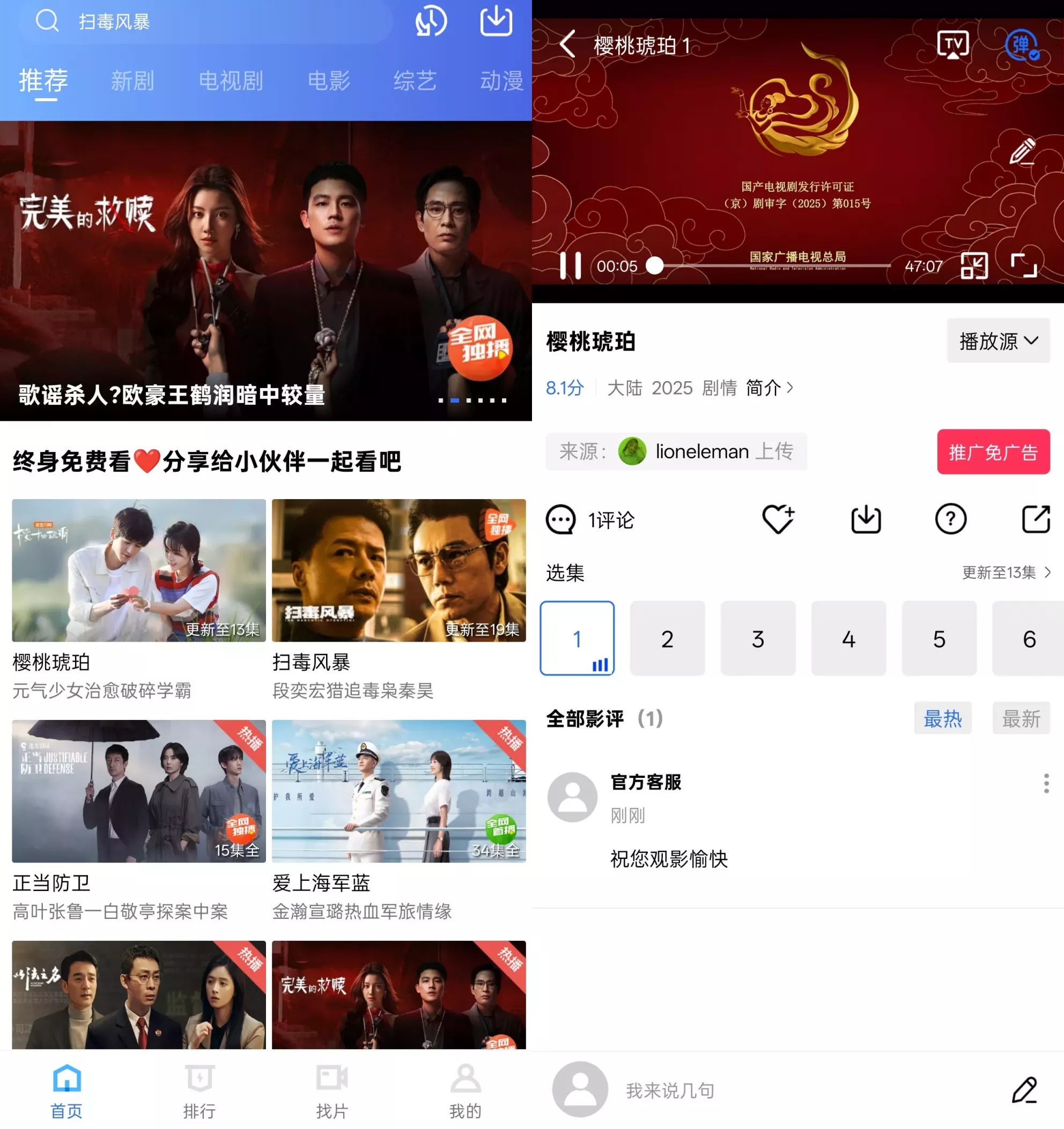Enter fullscreen video mode
The image size is (1064, 1129).
(x=1024, y=266)
